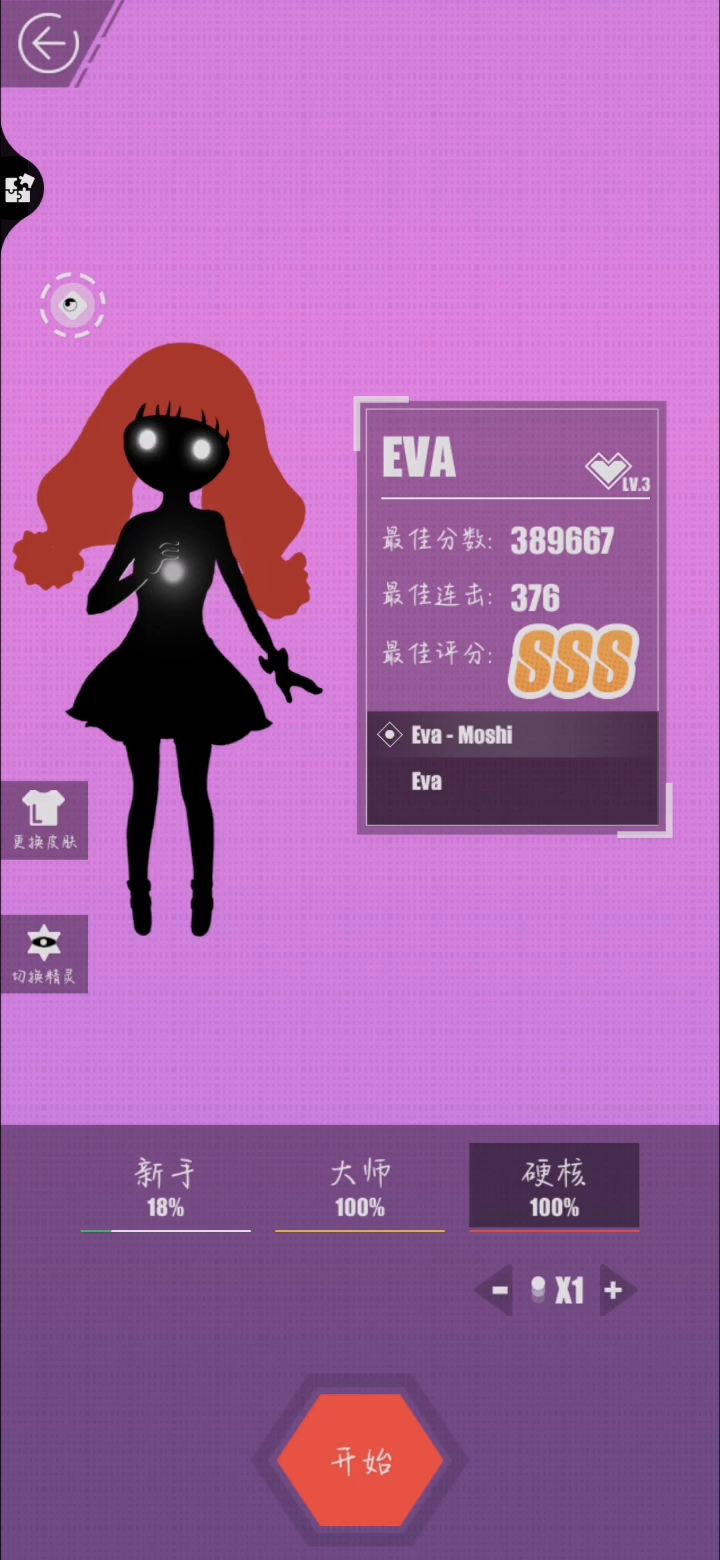Select the Eva track
720x1560 pixels.
tap(512, 782)
